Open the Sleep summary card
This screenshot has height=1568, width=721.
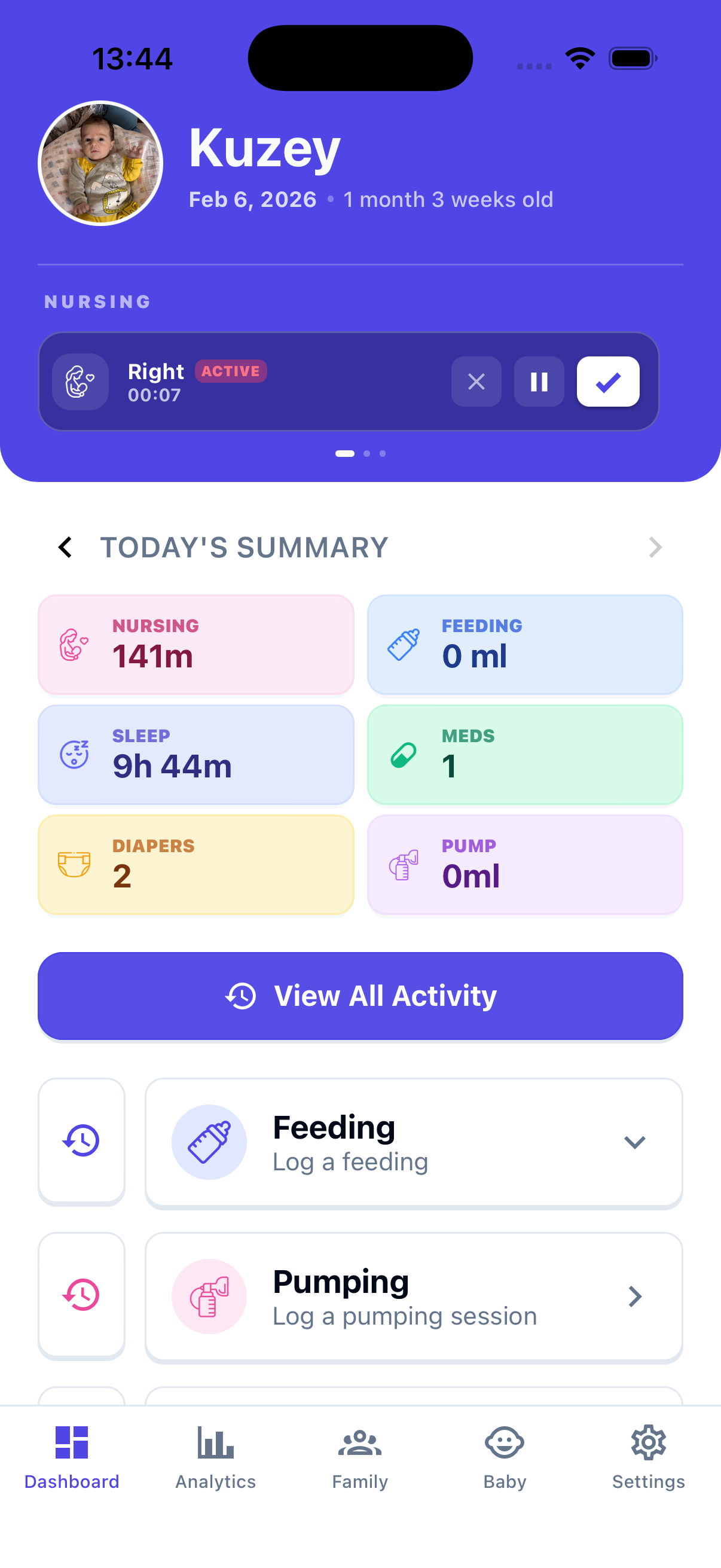[195, 754]
